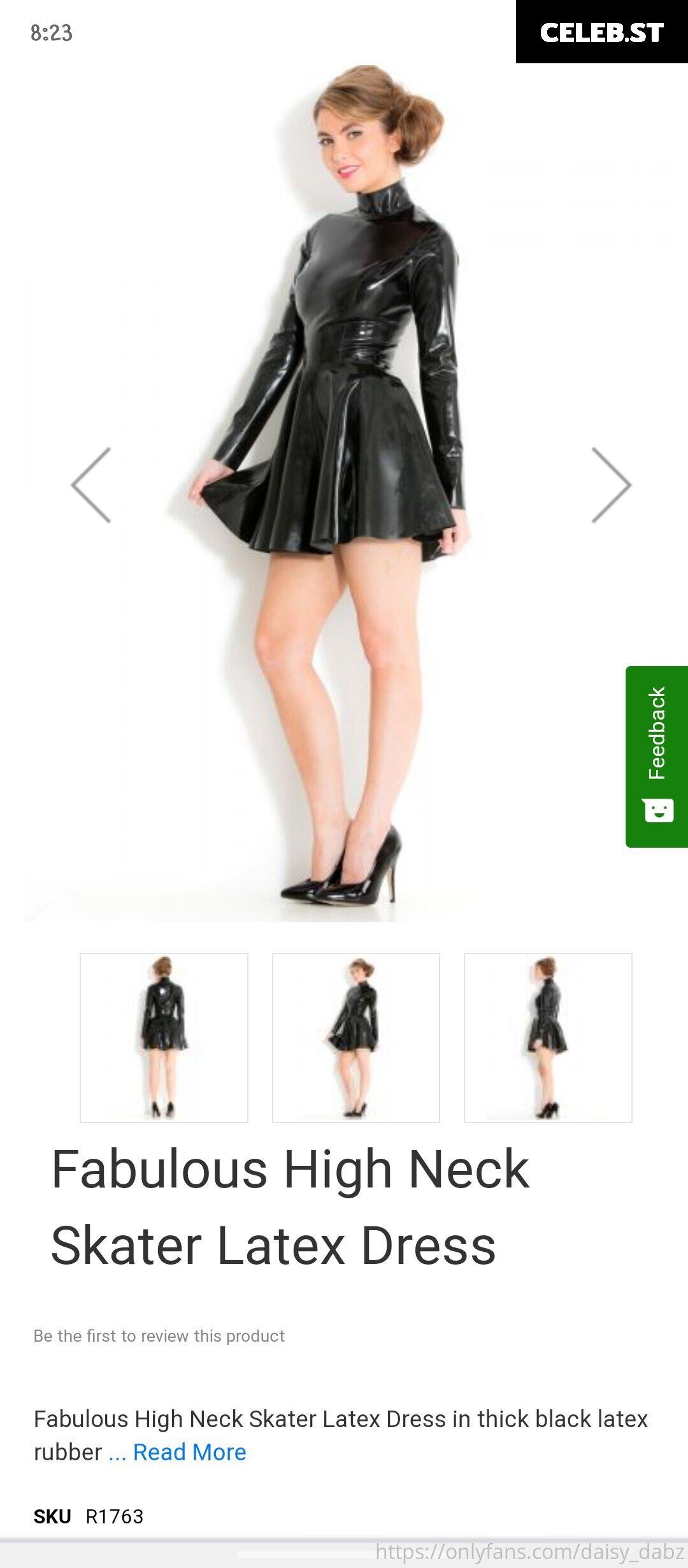The width and height of the screenshot is (688, 1568).
Task: Show the previous product image
Action: click(x=91, y=485)
